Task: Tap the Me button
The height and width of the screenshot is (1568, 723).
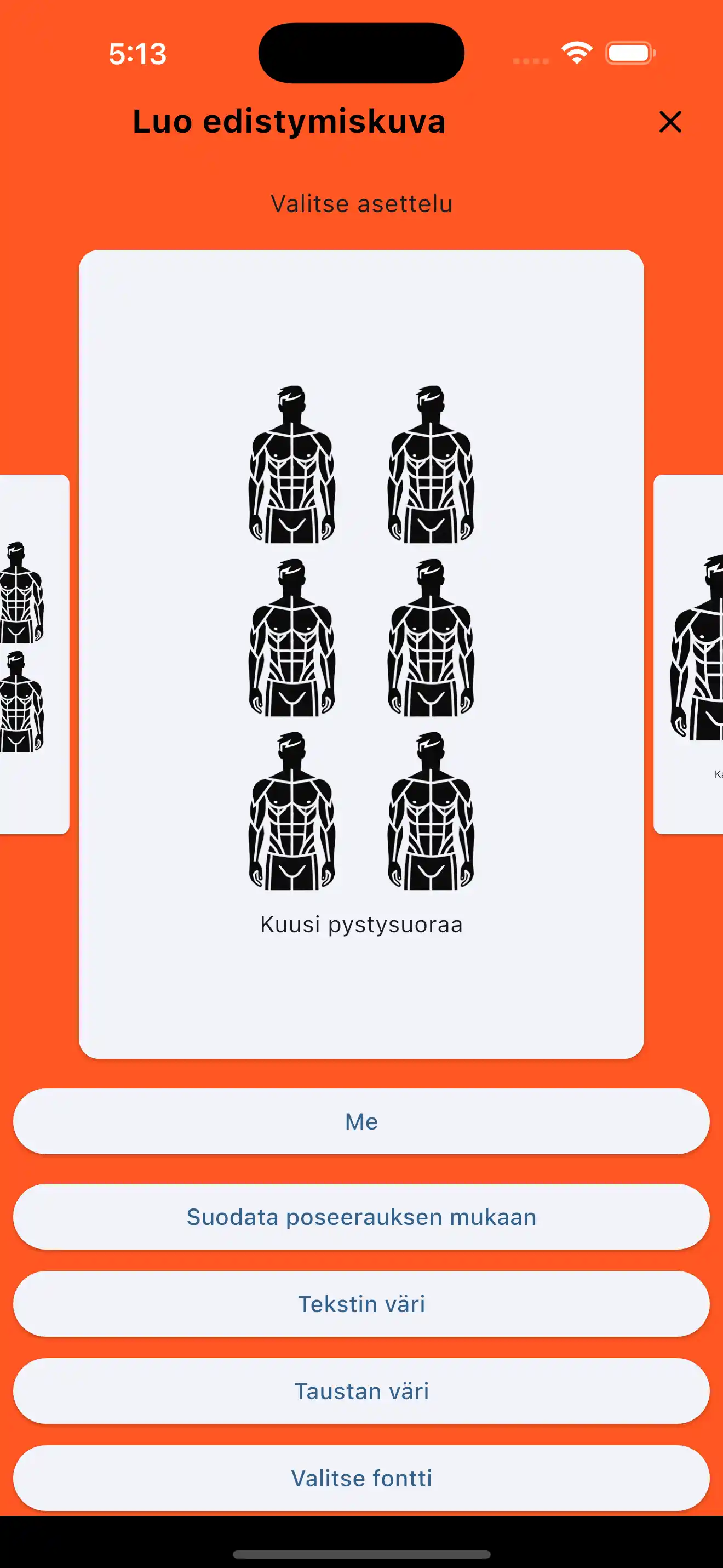Action: [361, 1121]
